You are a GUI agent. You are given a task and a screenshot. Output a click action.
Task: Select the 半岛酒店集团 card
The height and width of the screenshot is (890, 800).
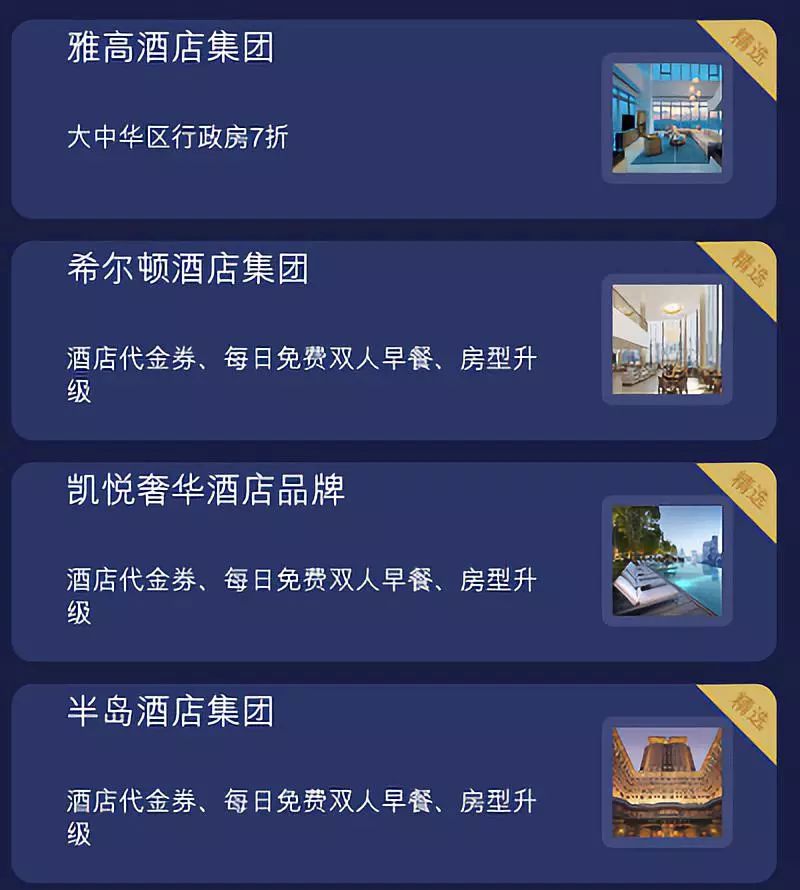[393, 783]
